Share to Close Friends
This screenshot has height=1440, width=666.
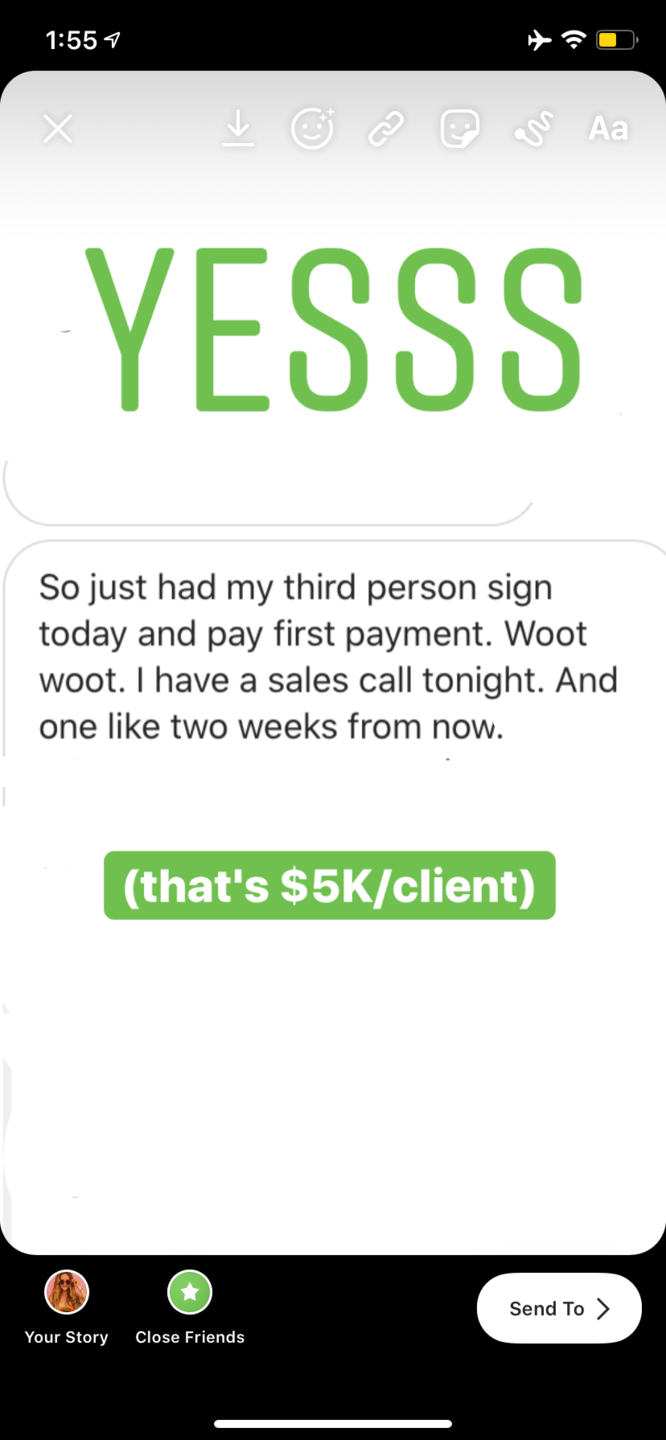(190, 1308)
